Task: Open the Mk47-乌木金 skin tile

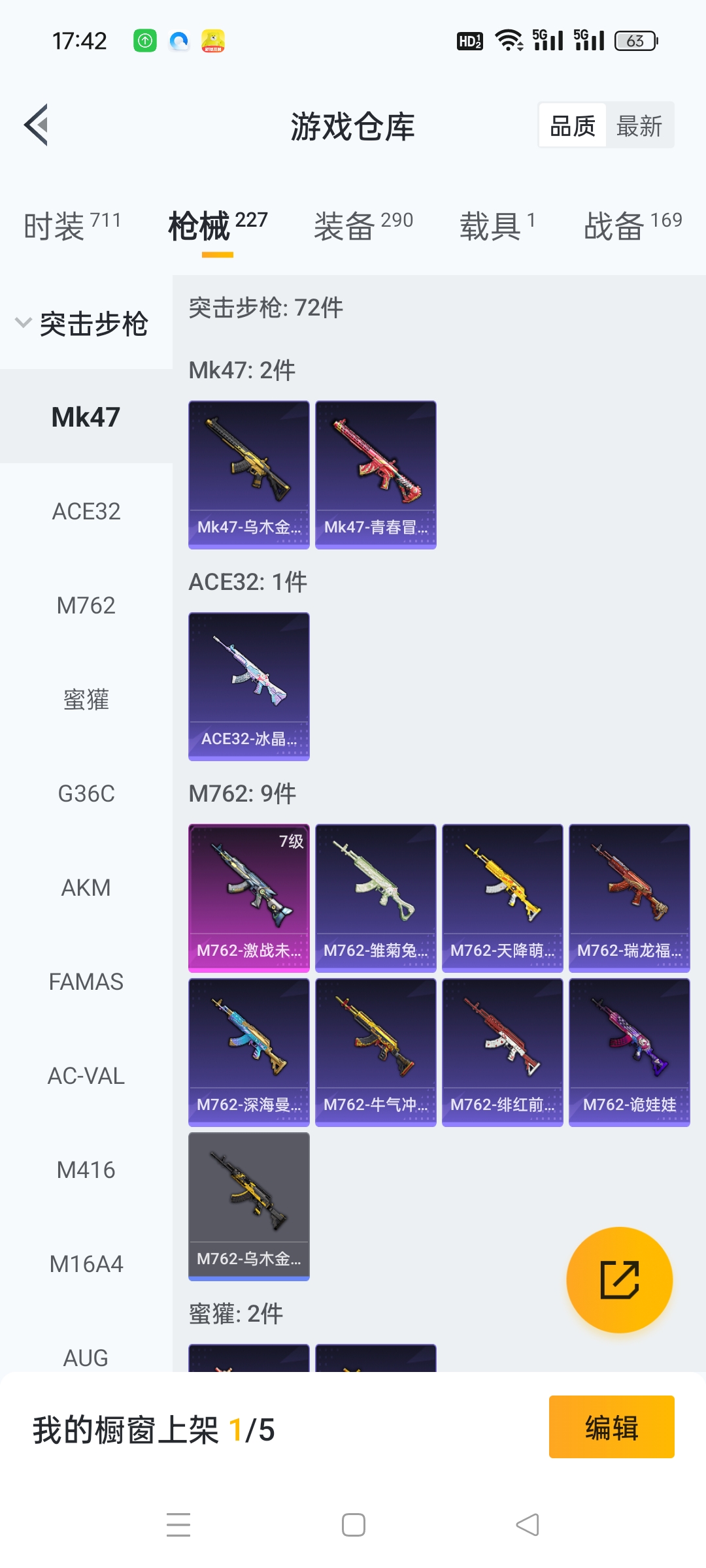Action: [x=249, y=475]
